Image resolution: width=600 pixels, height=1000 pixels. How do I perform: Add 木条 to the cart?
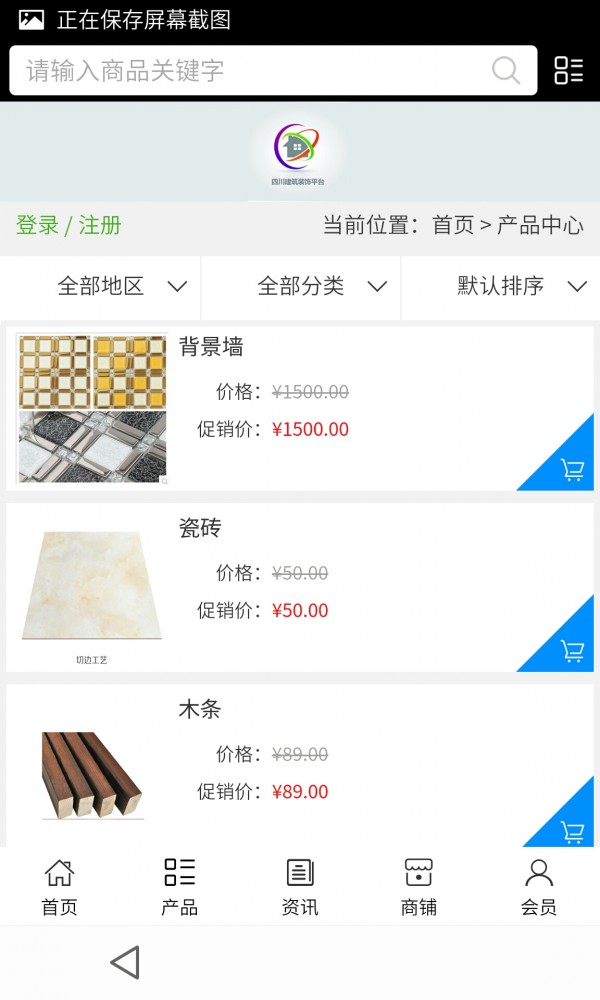(x=572, y=830)
